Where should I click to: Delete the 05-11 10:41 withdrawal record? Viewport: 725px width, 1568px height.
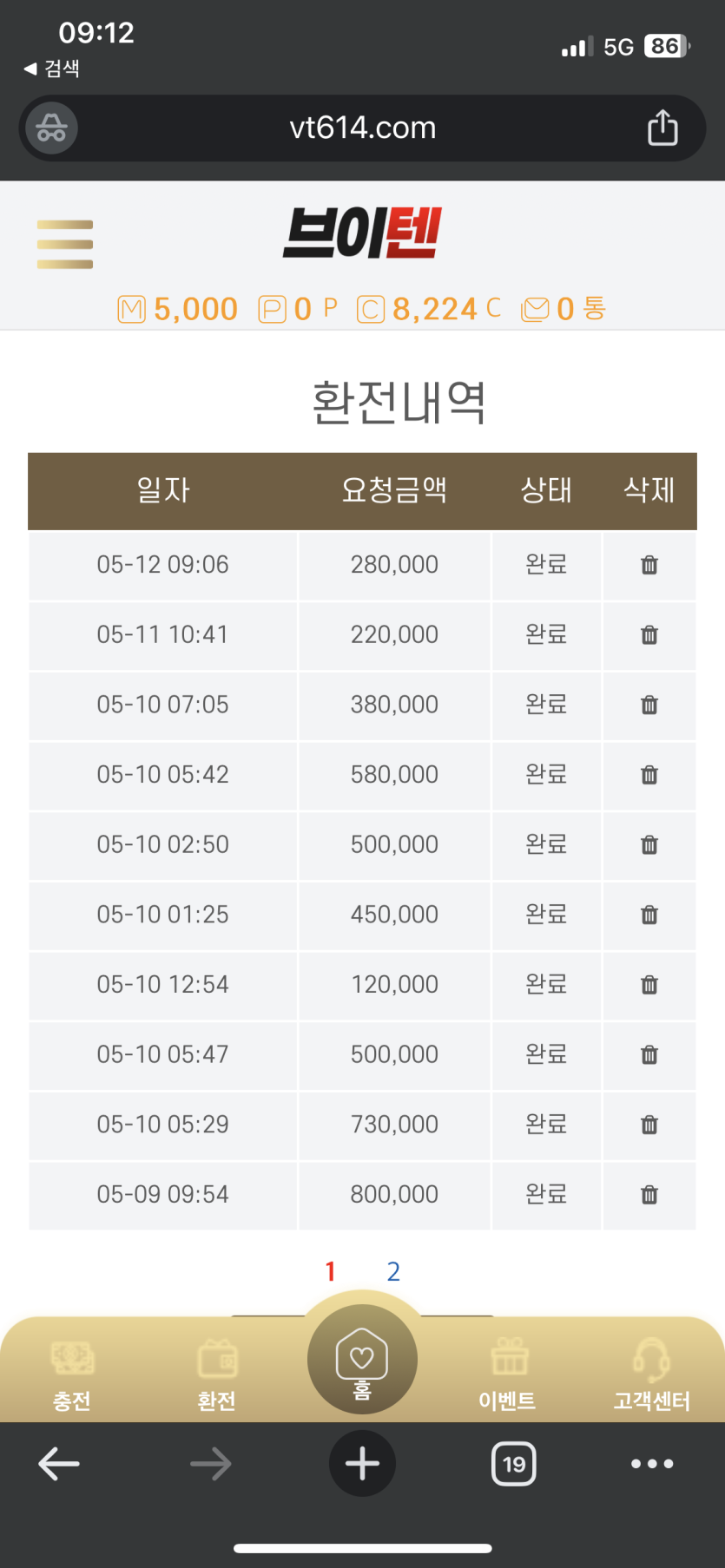(649, 635)
